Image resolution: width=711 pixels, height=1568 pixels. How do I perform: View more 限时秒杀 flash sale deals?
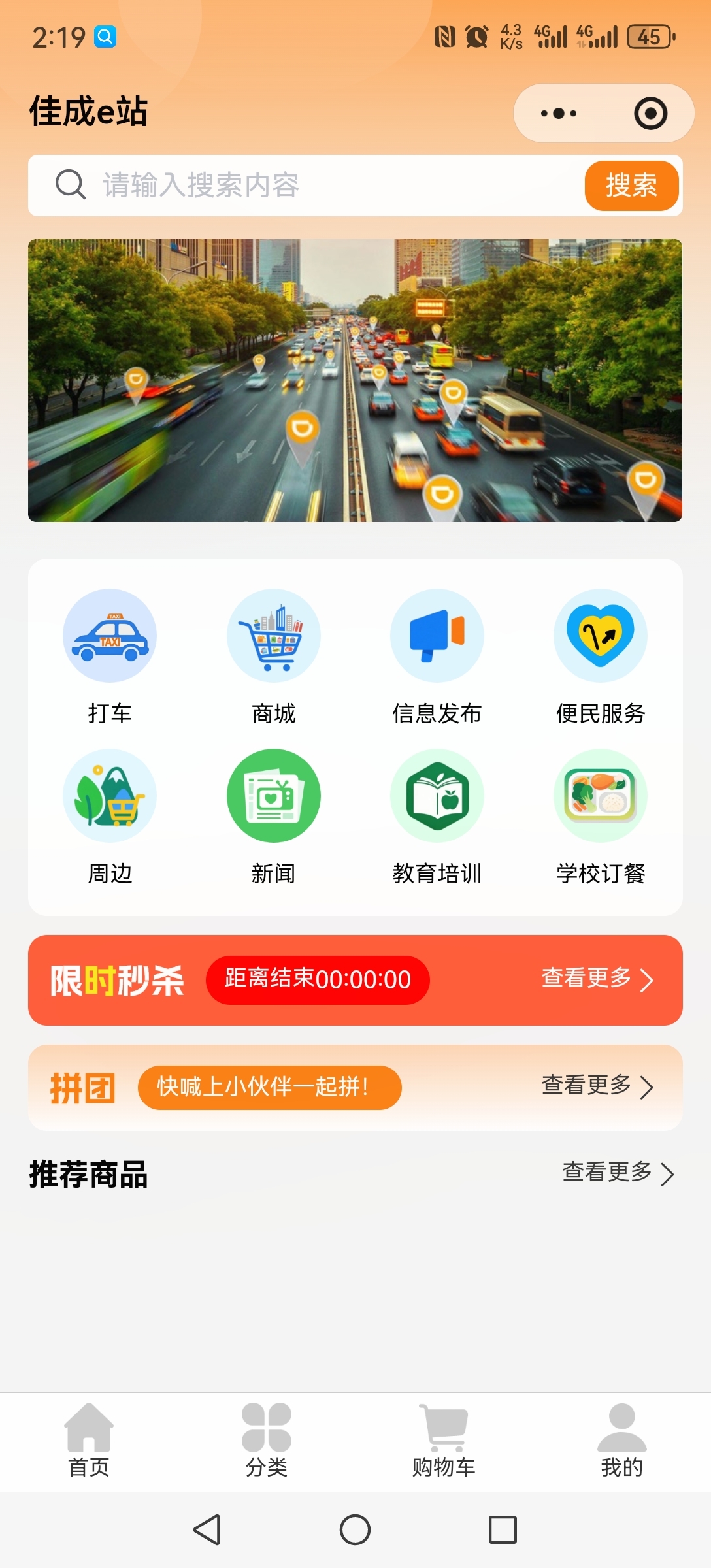tap(597, 979)
